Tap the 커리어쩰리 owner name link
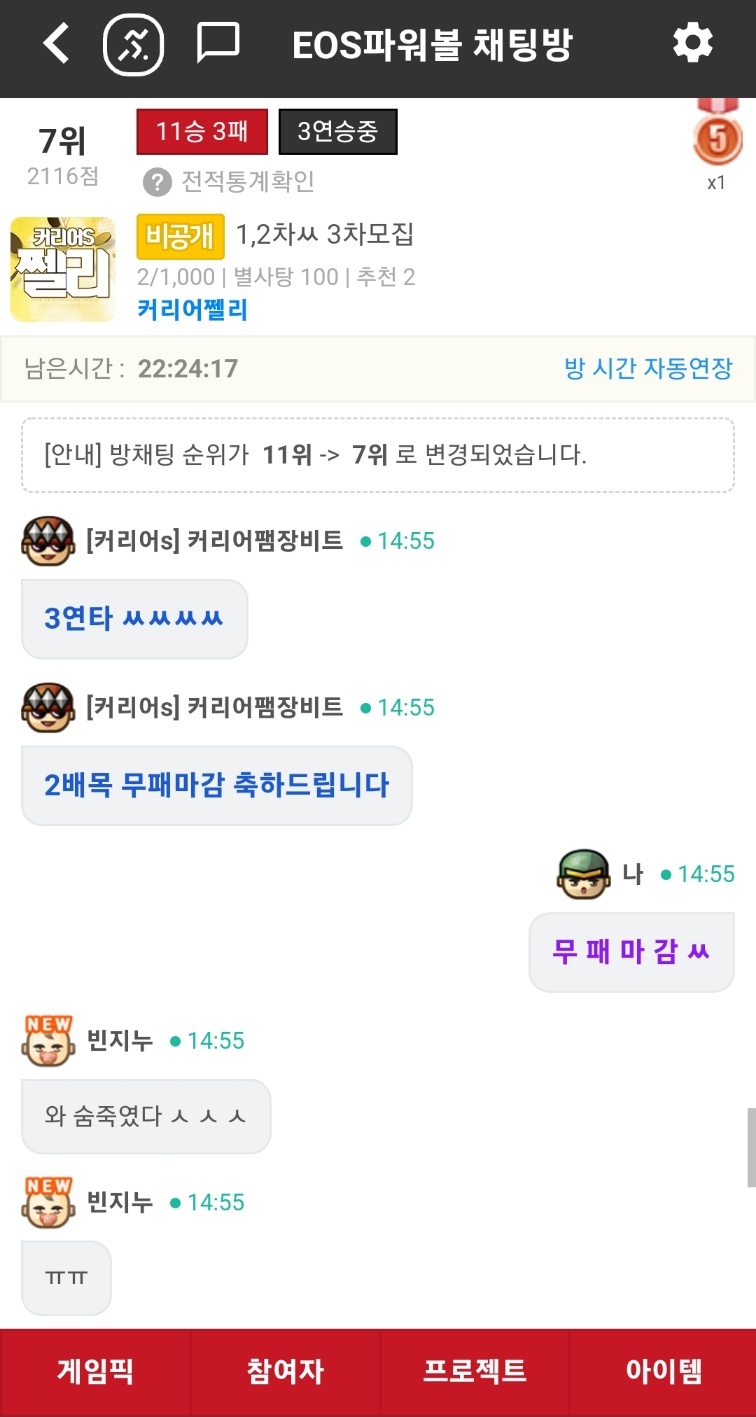 (192, 310)
